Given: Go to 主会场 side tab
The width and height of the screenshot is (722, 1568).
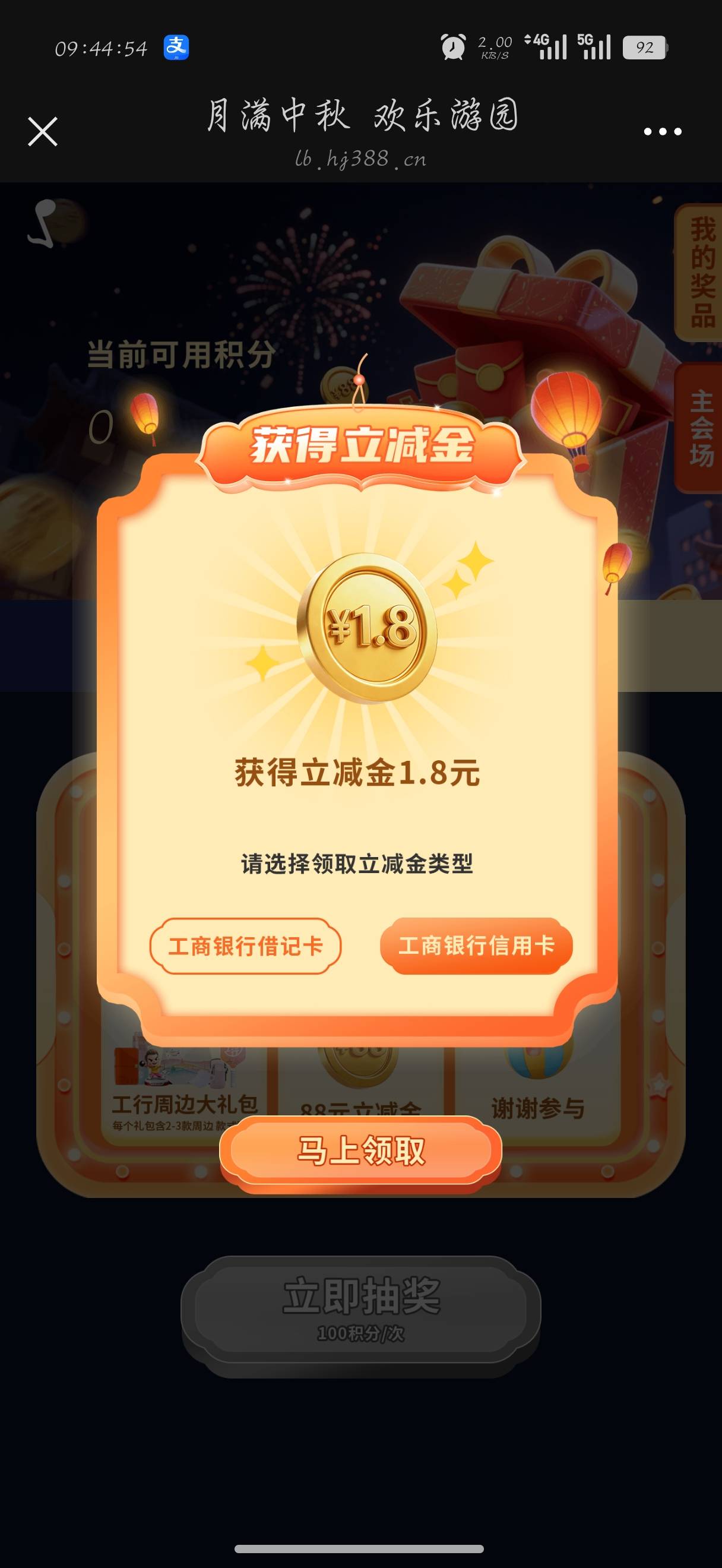Looking at the screenshot, I should point(701,428).
